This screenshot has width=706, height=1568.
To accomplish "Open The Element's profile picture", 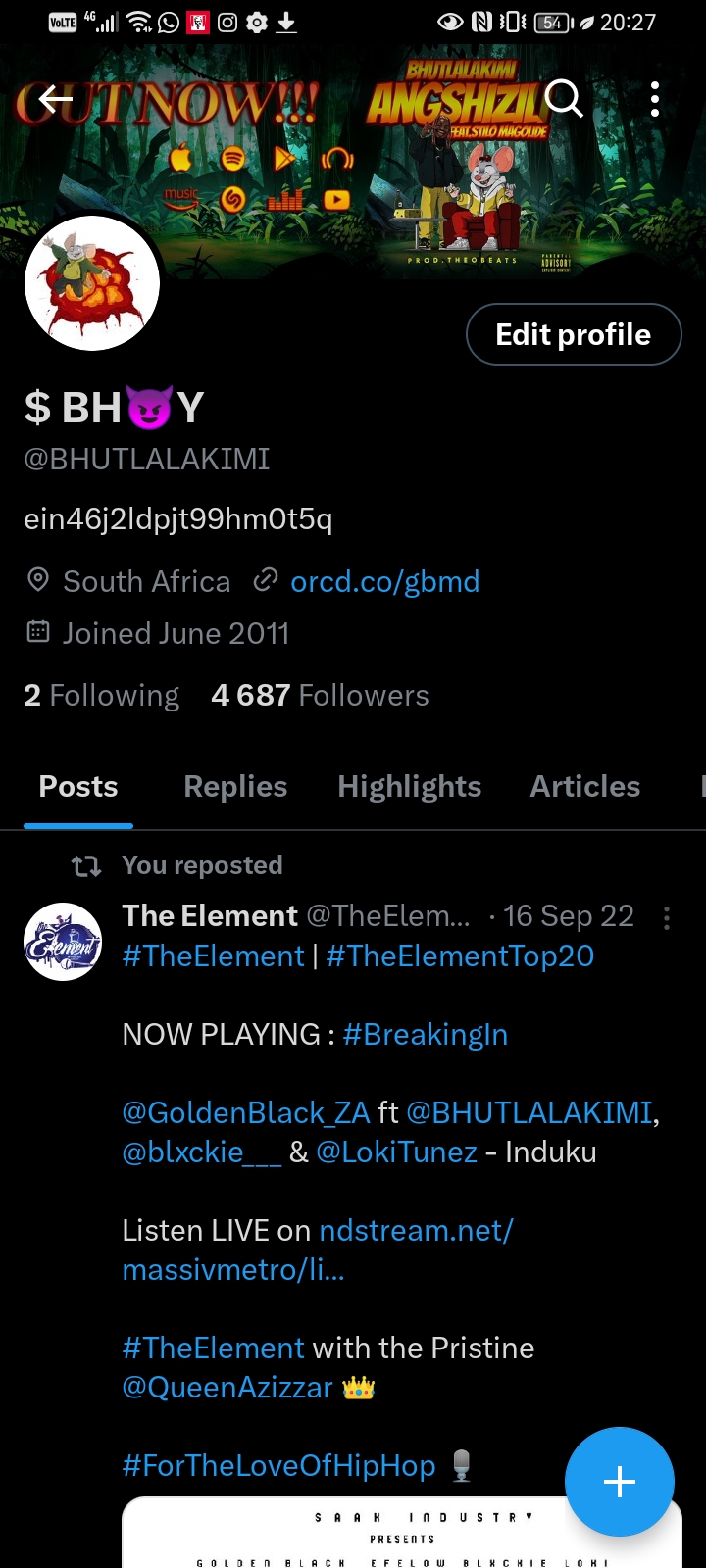I will 63,942.
